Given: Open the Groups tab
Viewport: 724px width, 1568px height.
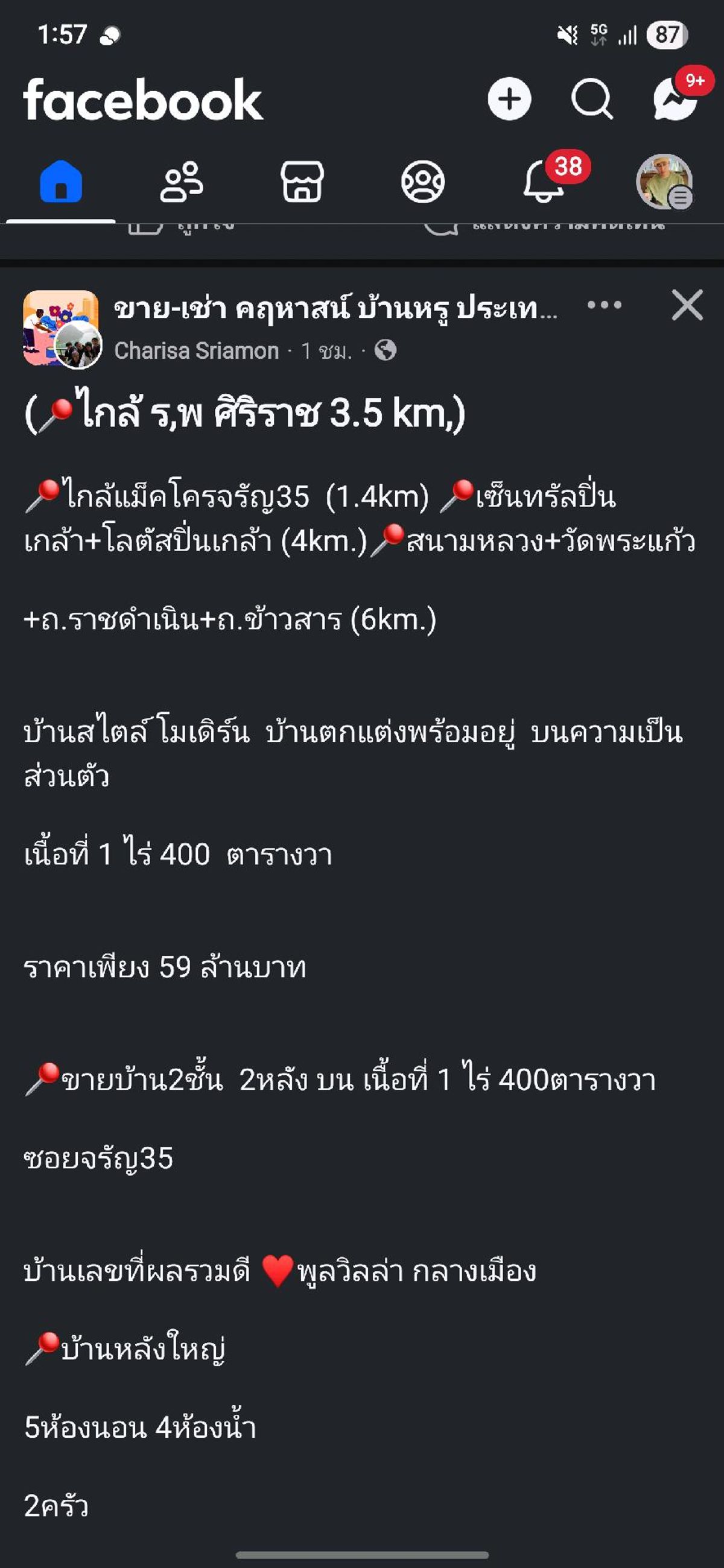Looking at the screenshot, I should coord(422,182).
